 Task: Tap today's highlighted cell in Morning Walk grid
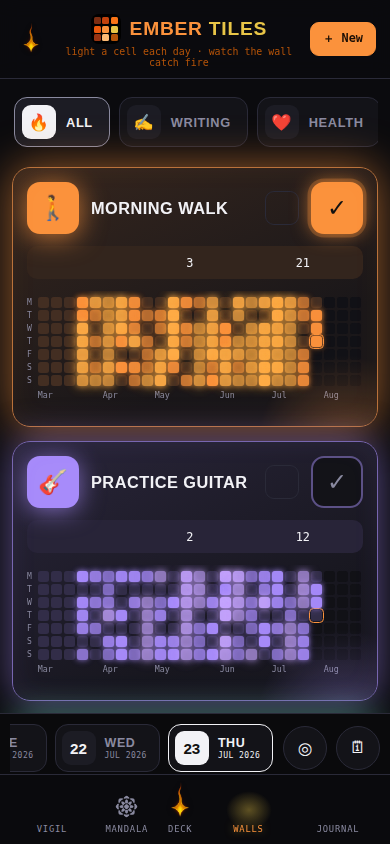pos(316,341)
